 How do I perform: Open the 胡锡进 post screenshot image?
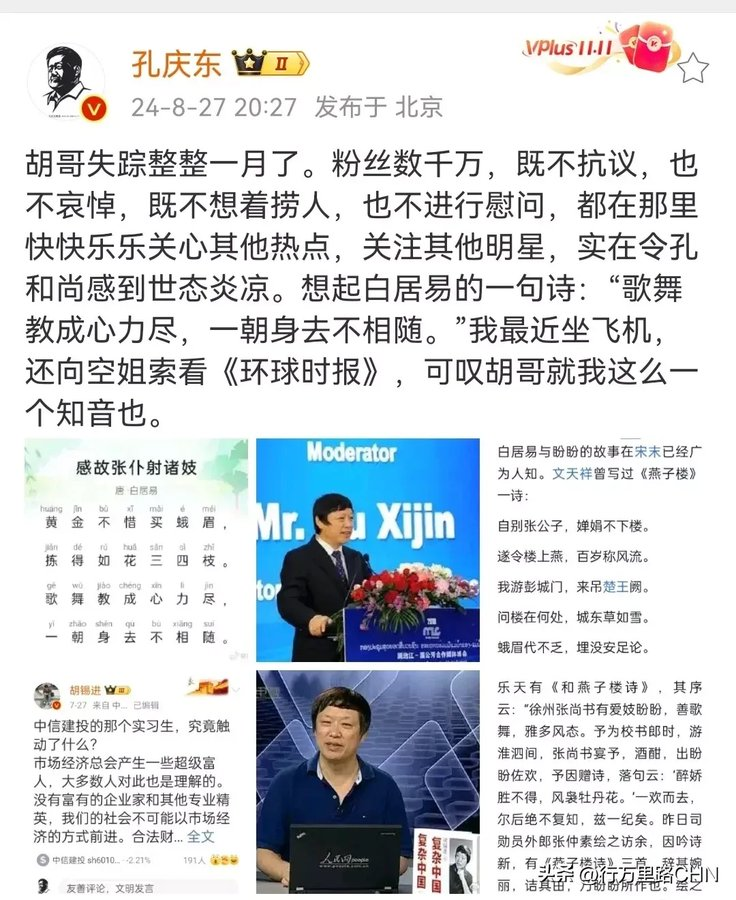pos(136,782)
